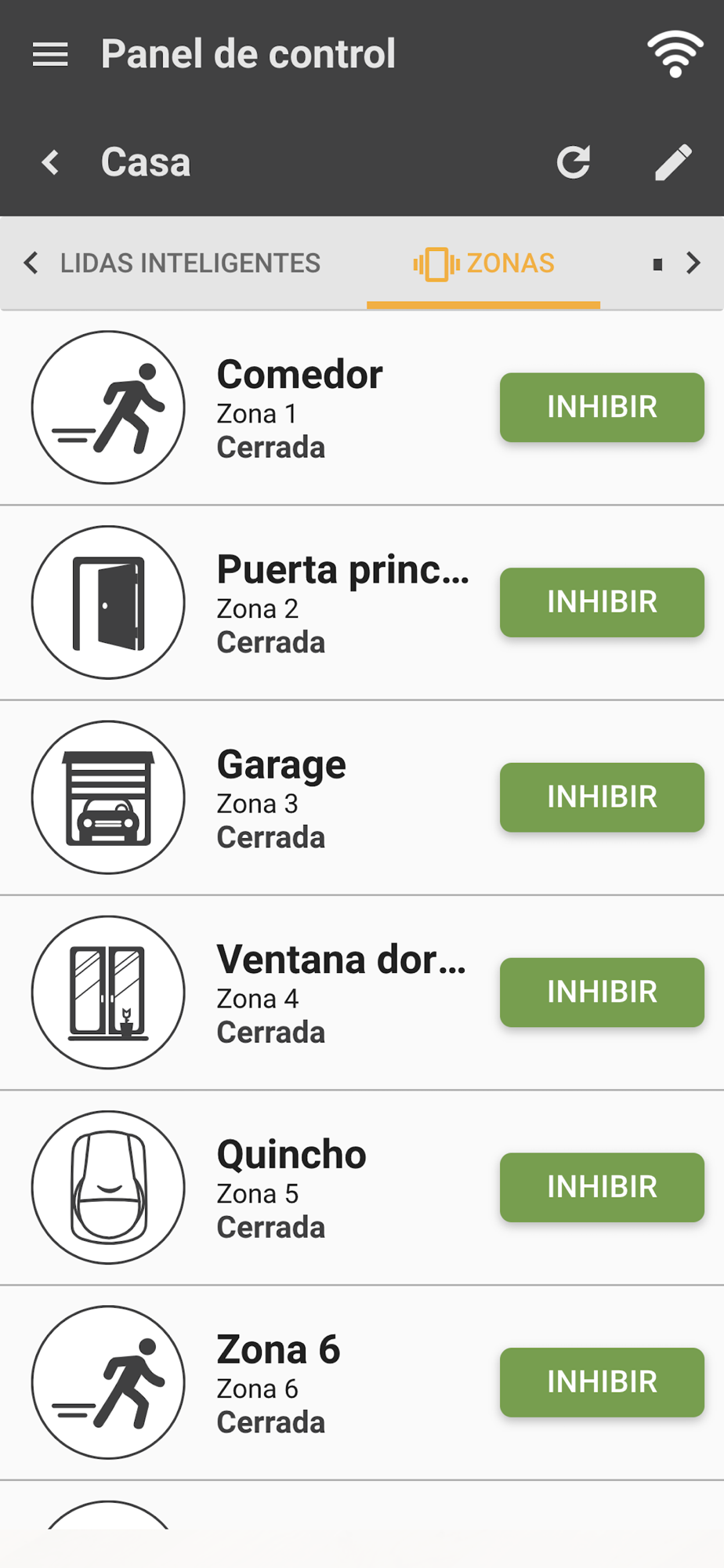Inhibit the Puerta principal zone
The height and width of the screenshot is (1568, 724).
pos(602,602)
